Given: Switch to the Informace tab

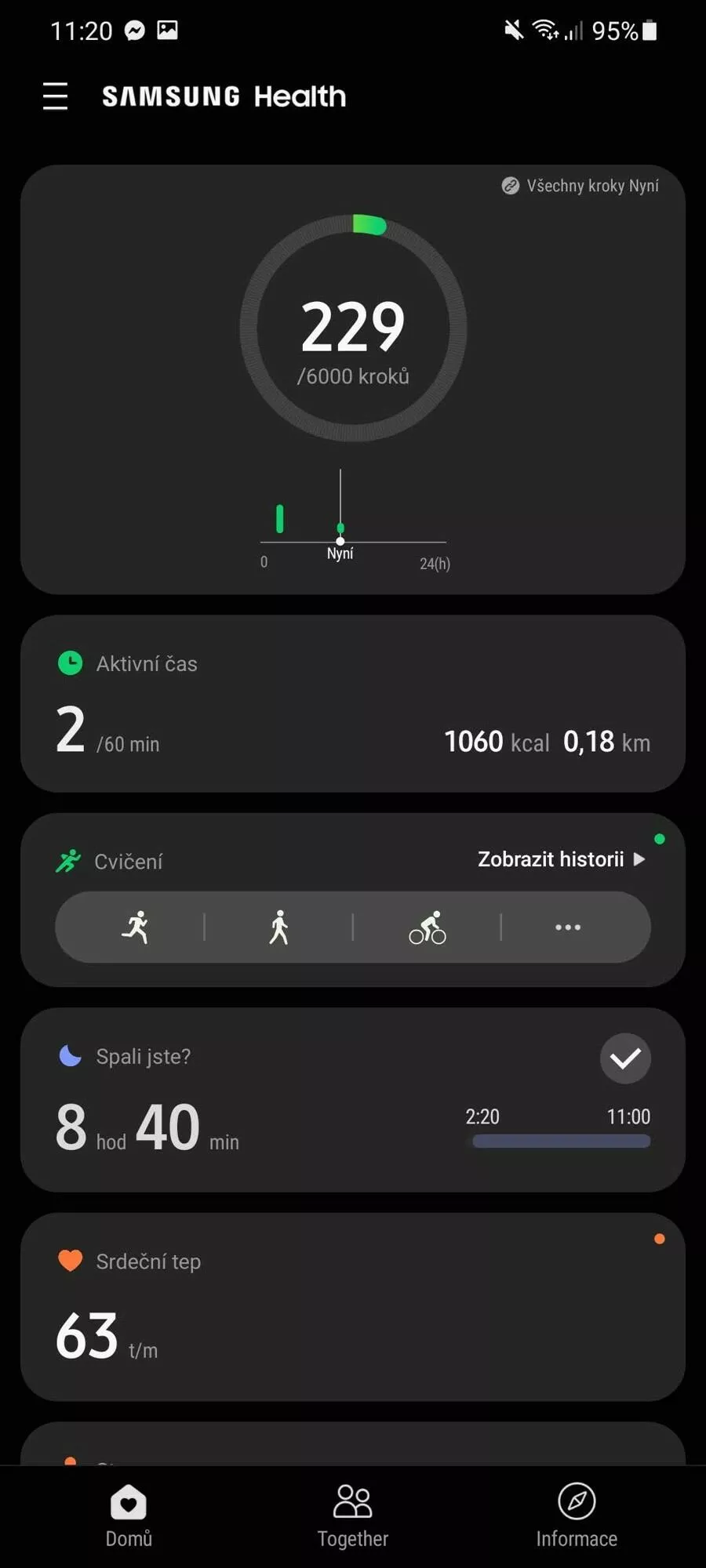Looking at the screenshot, I should [577, 1516].
